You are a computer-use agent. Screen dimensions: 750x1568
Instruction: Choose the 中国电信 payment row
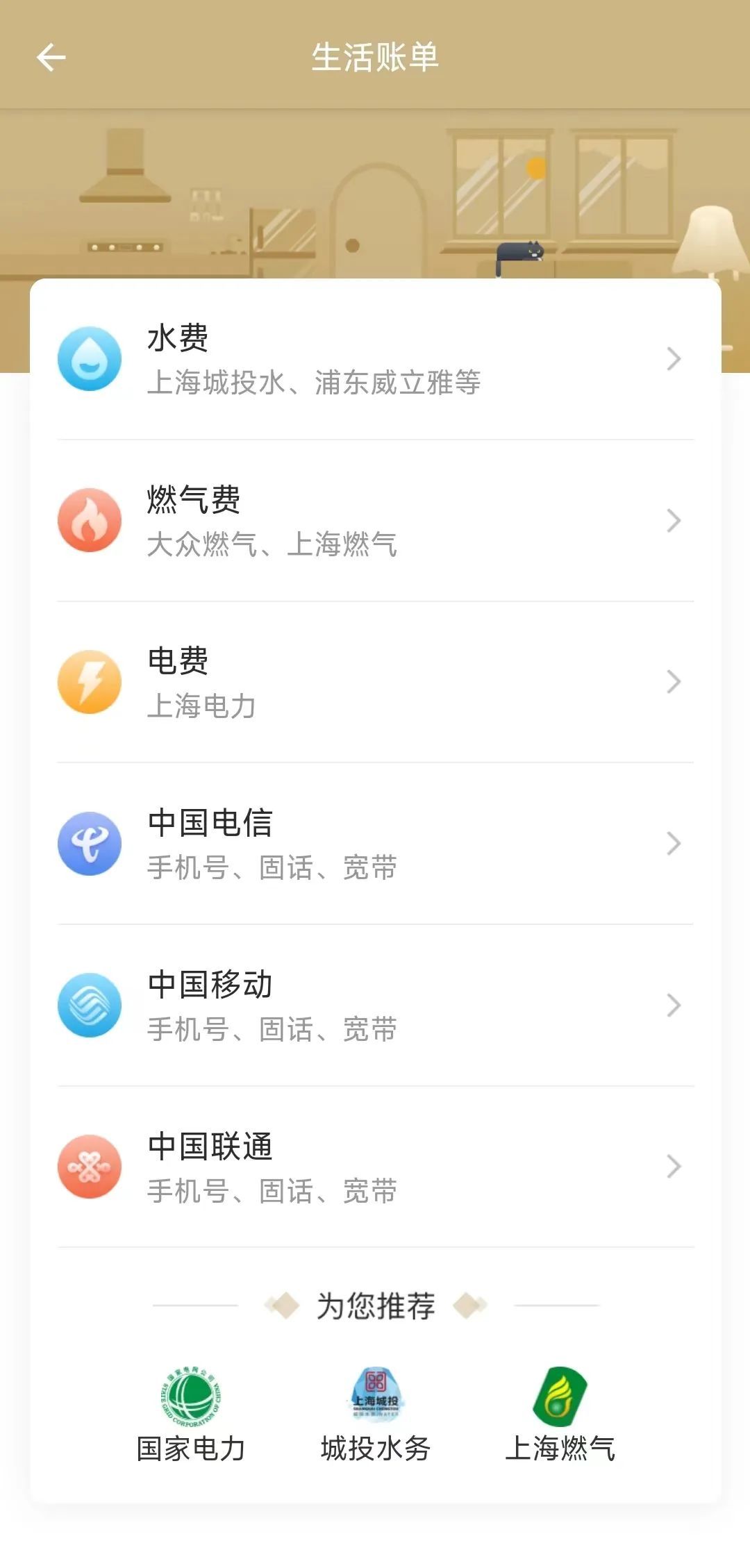[375, 844]
